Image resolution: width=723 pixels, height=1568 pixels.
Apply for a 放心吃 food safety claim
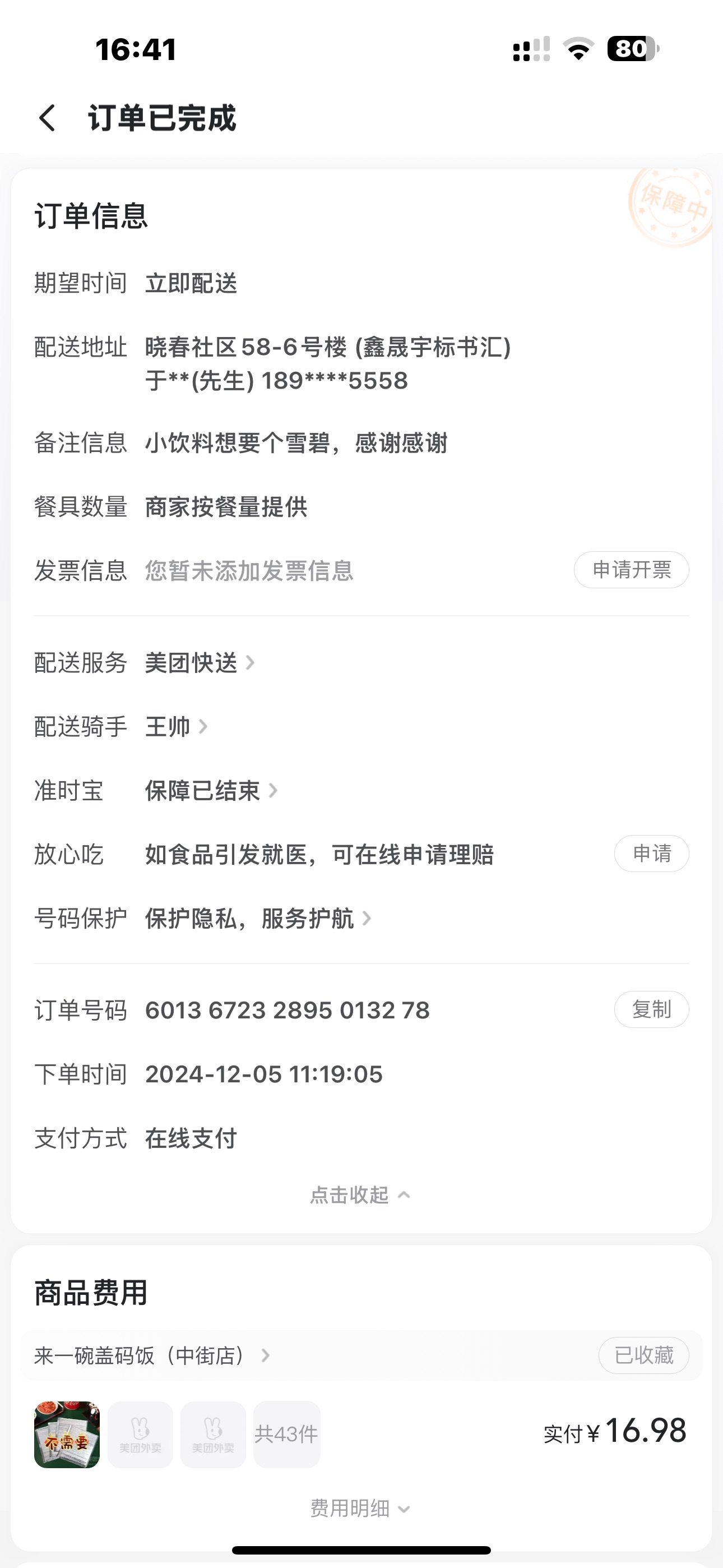[x=651, y=854]
